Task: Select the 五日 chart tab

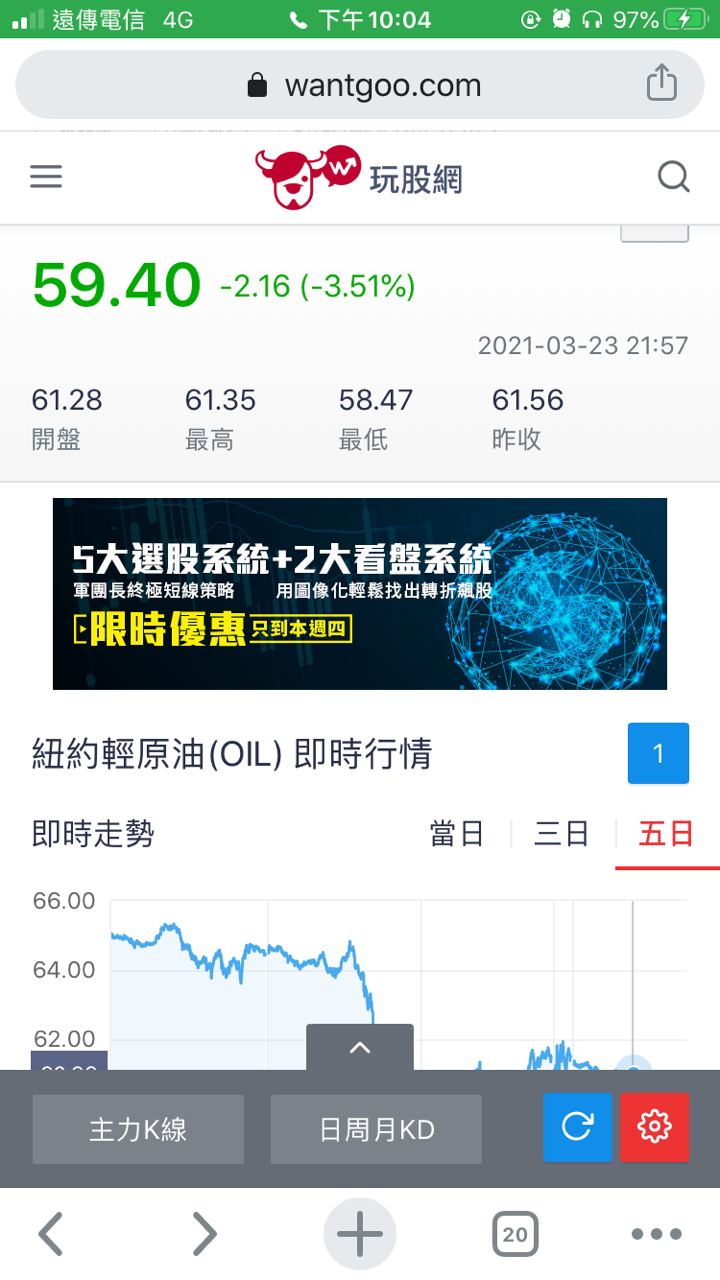Action: [666, 834]
